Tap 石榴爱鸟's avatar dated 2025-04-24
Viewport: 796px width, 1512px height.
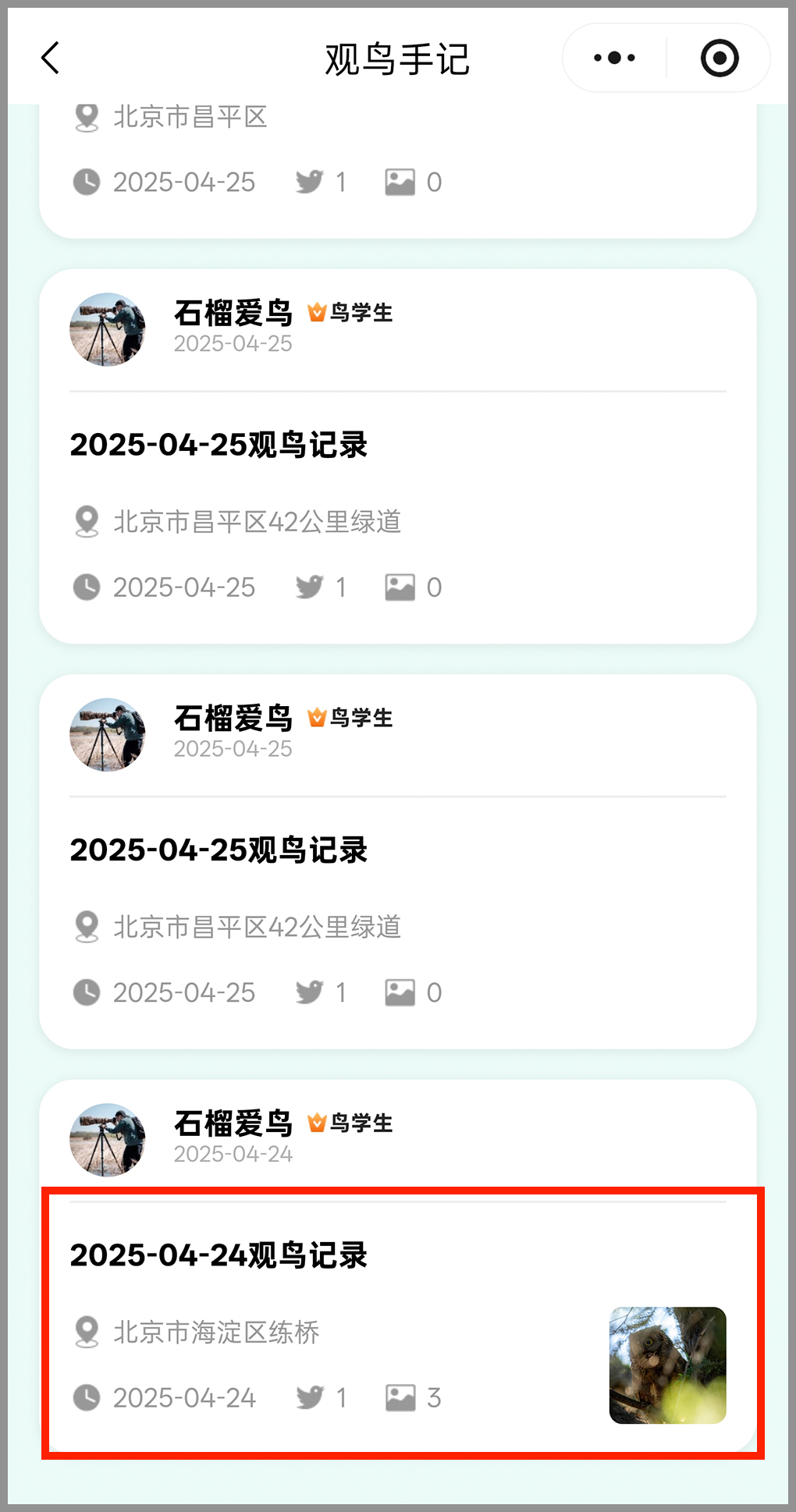[x=108, y=1139]
